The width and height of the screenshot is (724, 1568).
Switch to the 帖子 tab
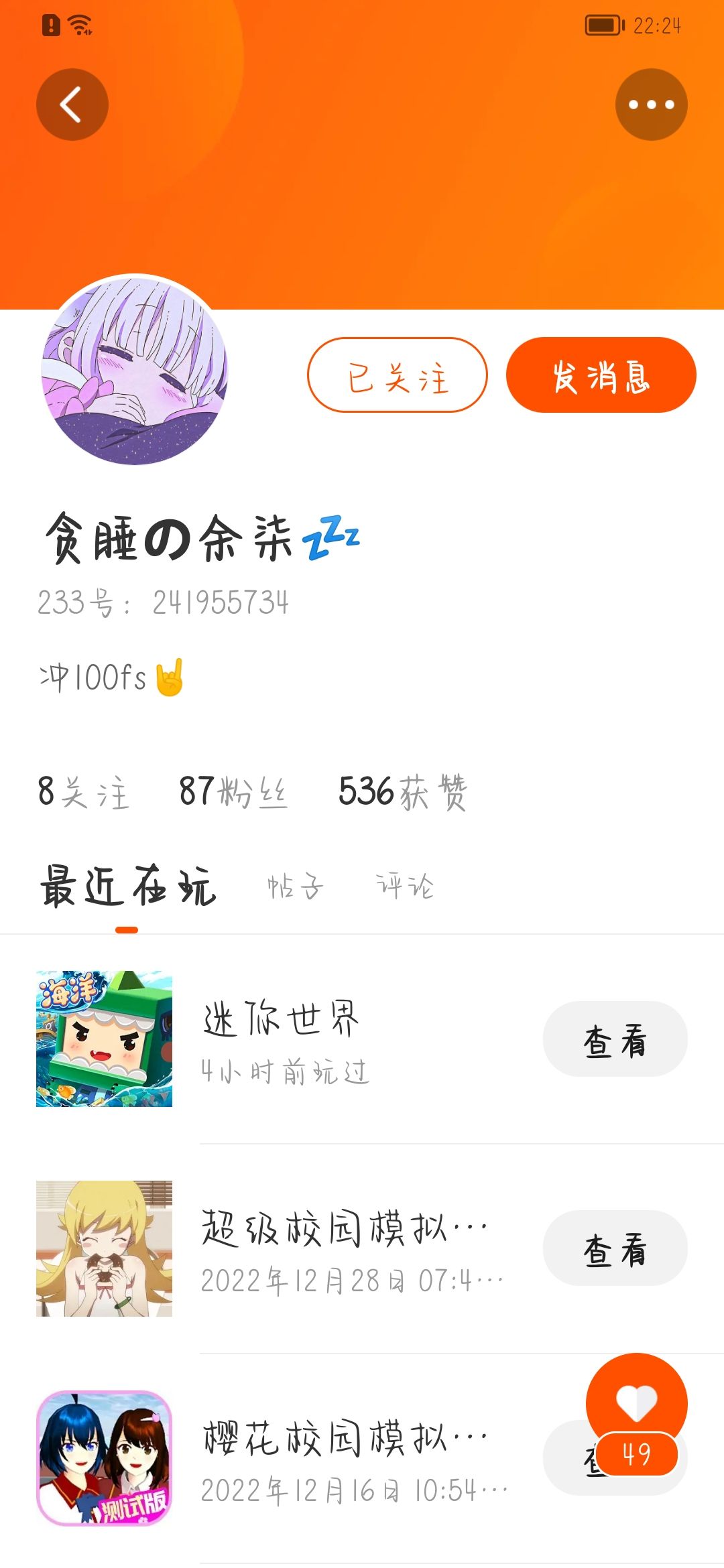coord(295,887)
